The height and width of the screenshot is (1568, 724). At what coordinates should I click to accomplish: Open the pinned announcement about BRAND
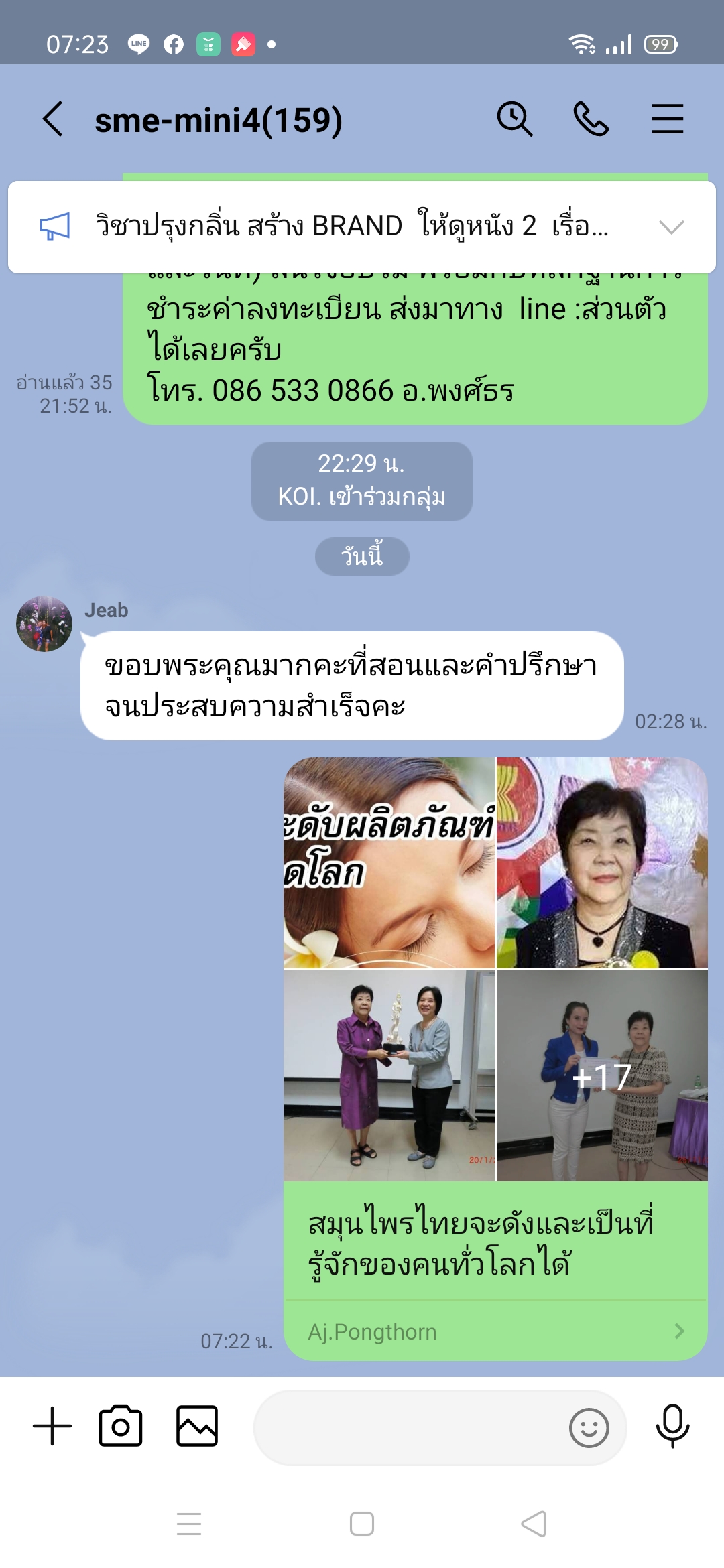click(x=351, y=226)
